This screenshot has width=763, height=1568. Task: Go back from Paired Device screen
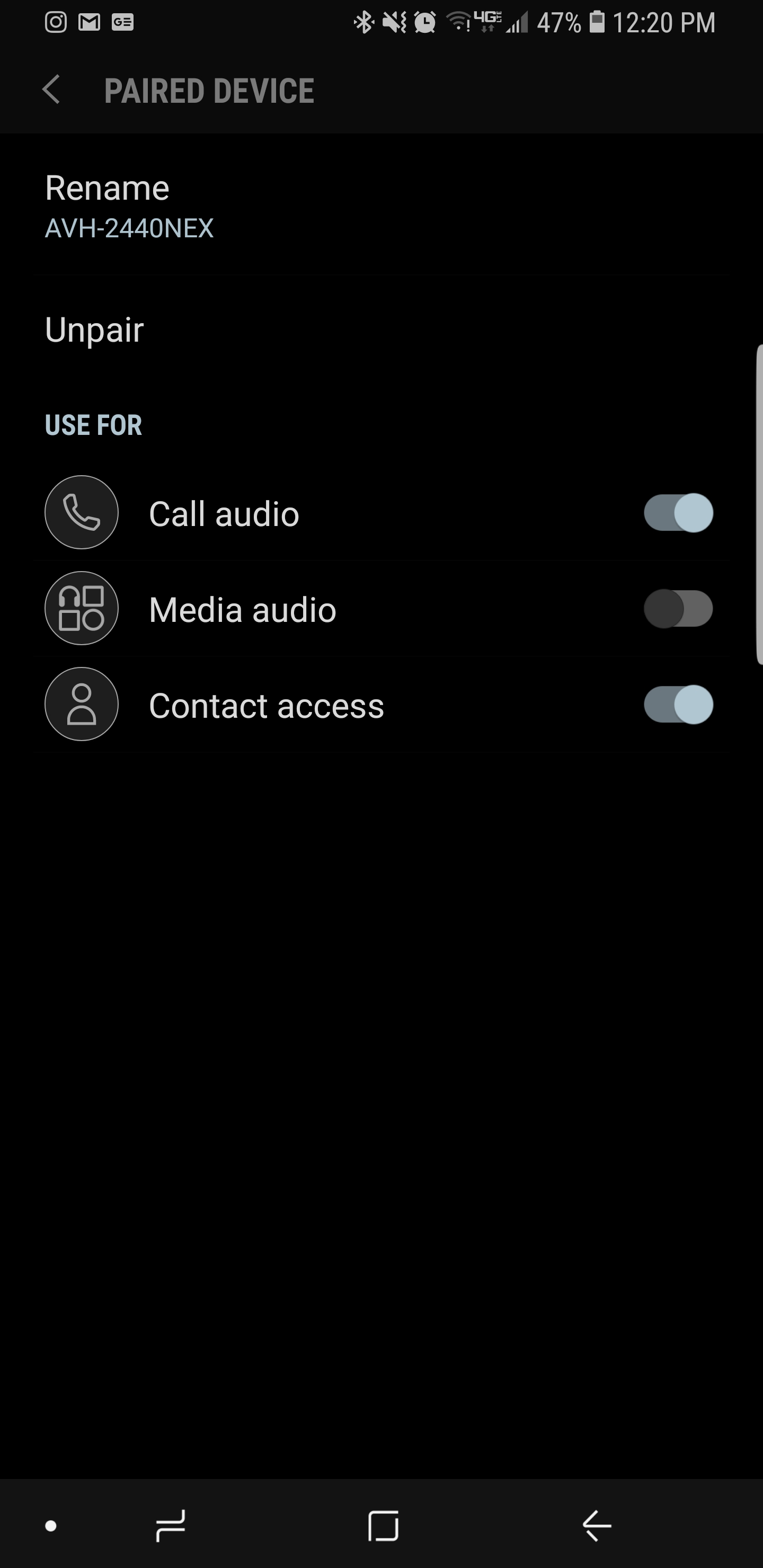[x=52, y=90]
